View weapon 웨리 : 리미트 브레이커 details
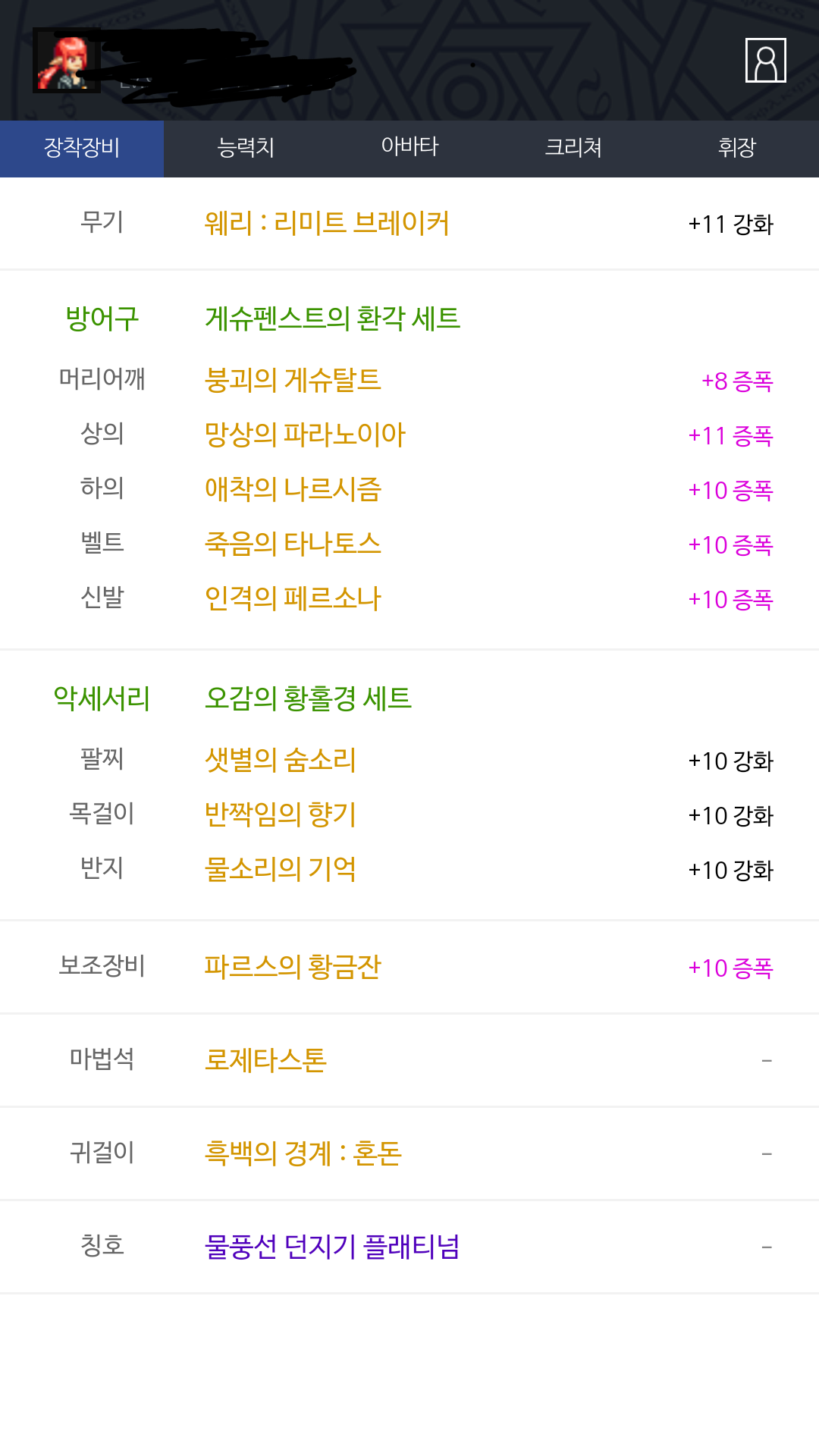The image size is (819, 1456). [x=327, y=224]
